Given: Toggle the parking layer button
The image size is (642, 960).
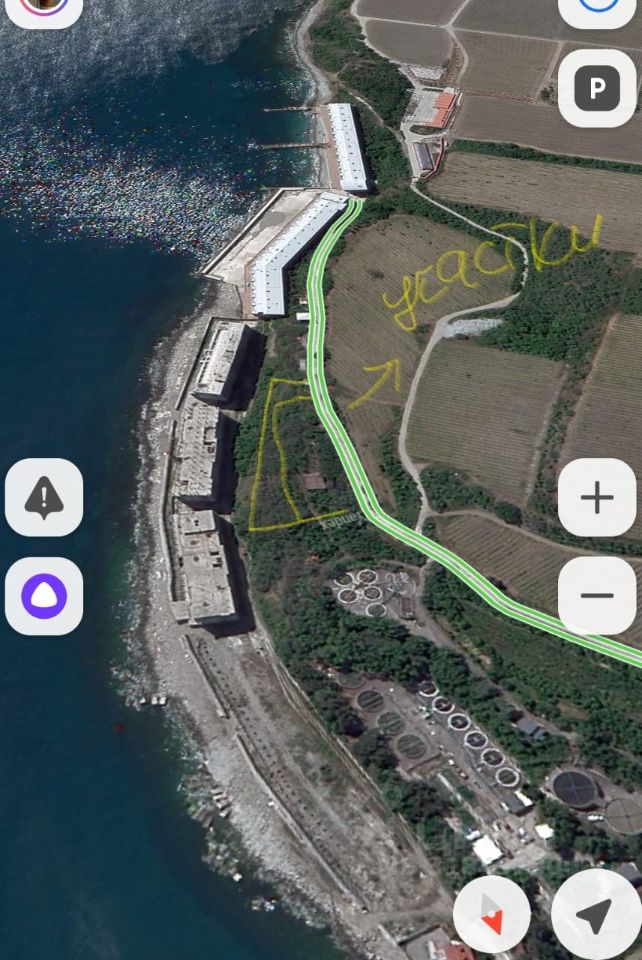Looking at the screenshot, I should (597, 89).
